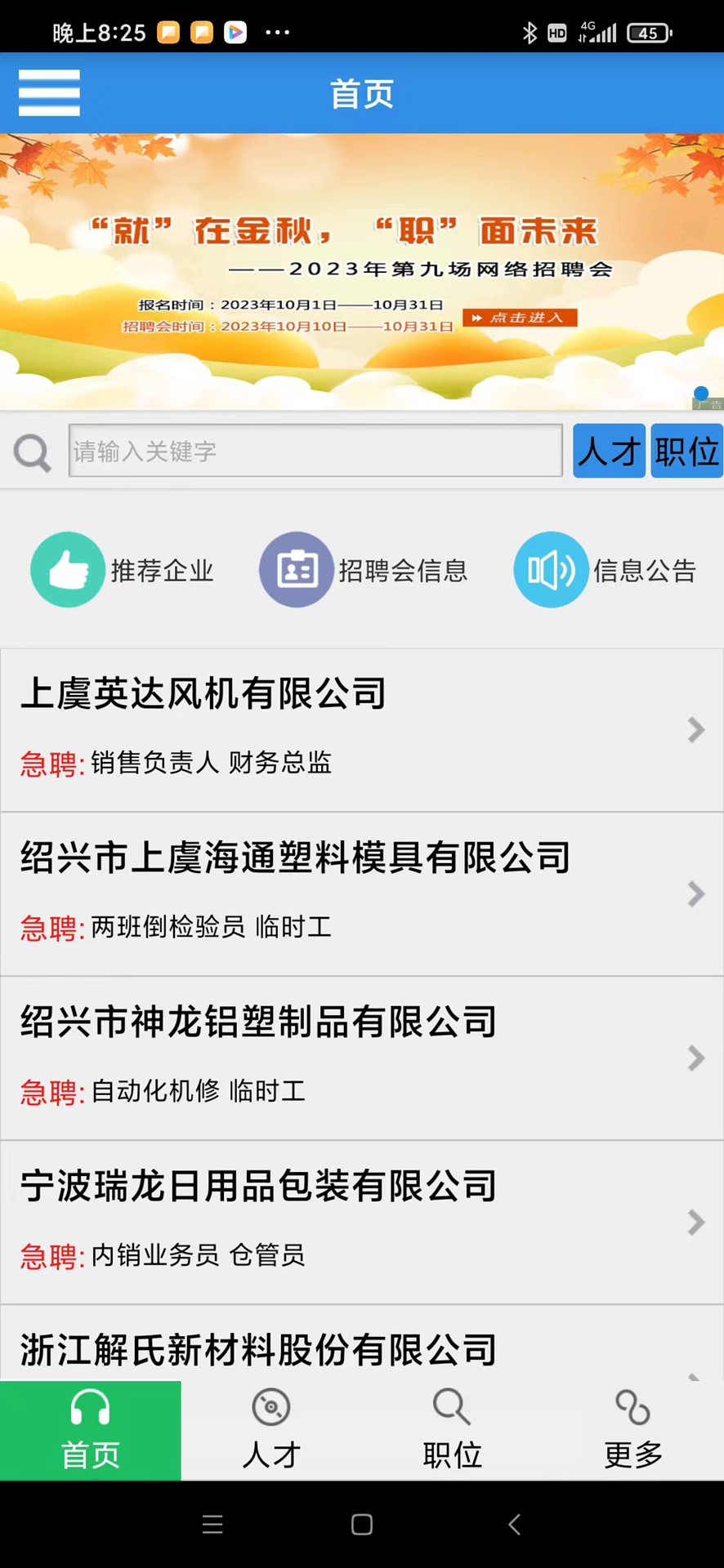Tap the 职位 search mode button

687,451
